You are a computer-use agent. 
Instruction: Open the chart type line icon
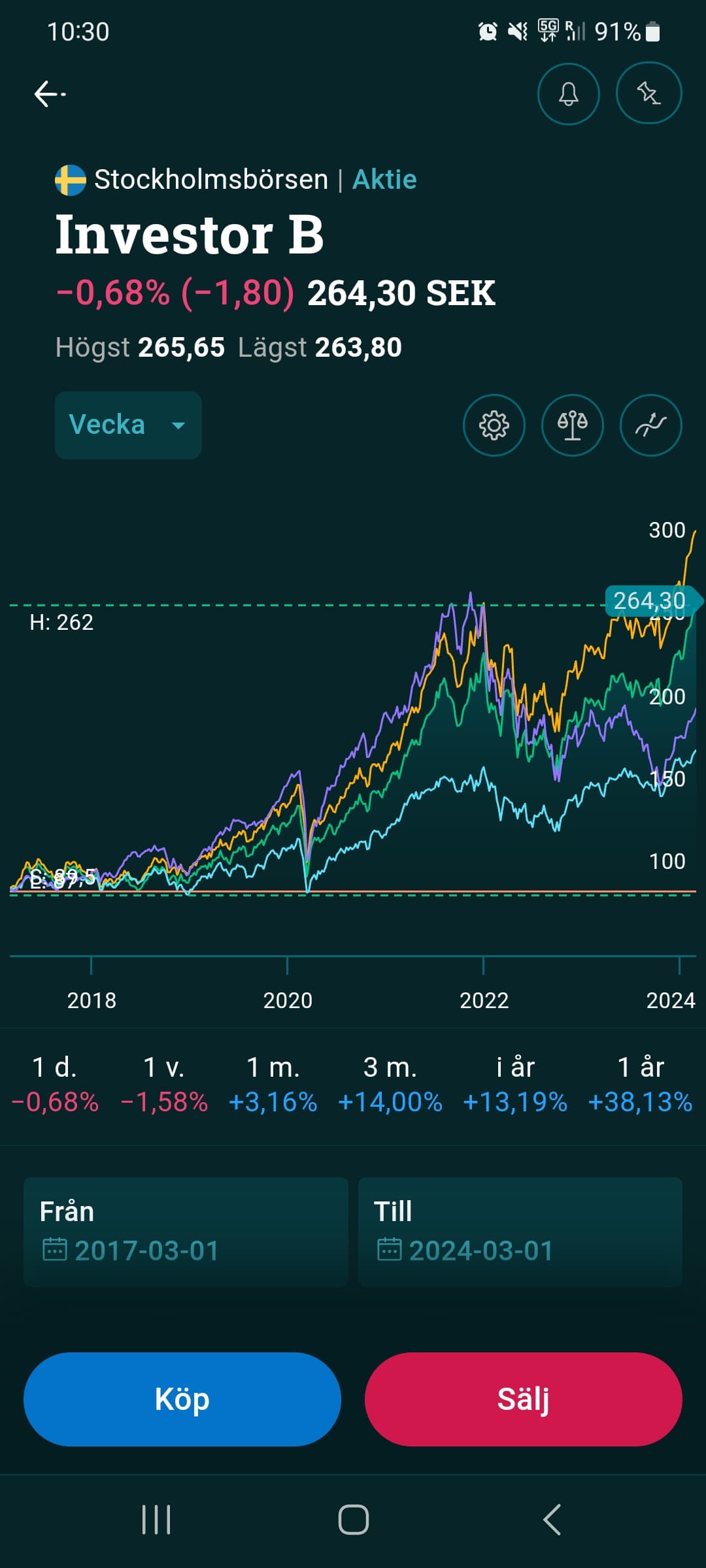tap(651, 425)
